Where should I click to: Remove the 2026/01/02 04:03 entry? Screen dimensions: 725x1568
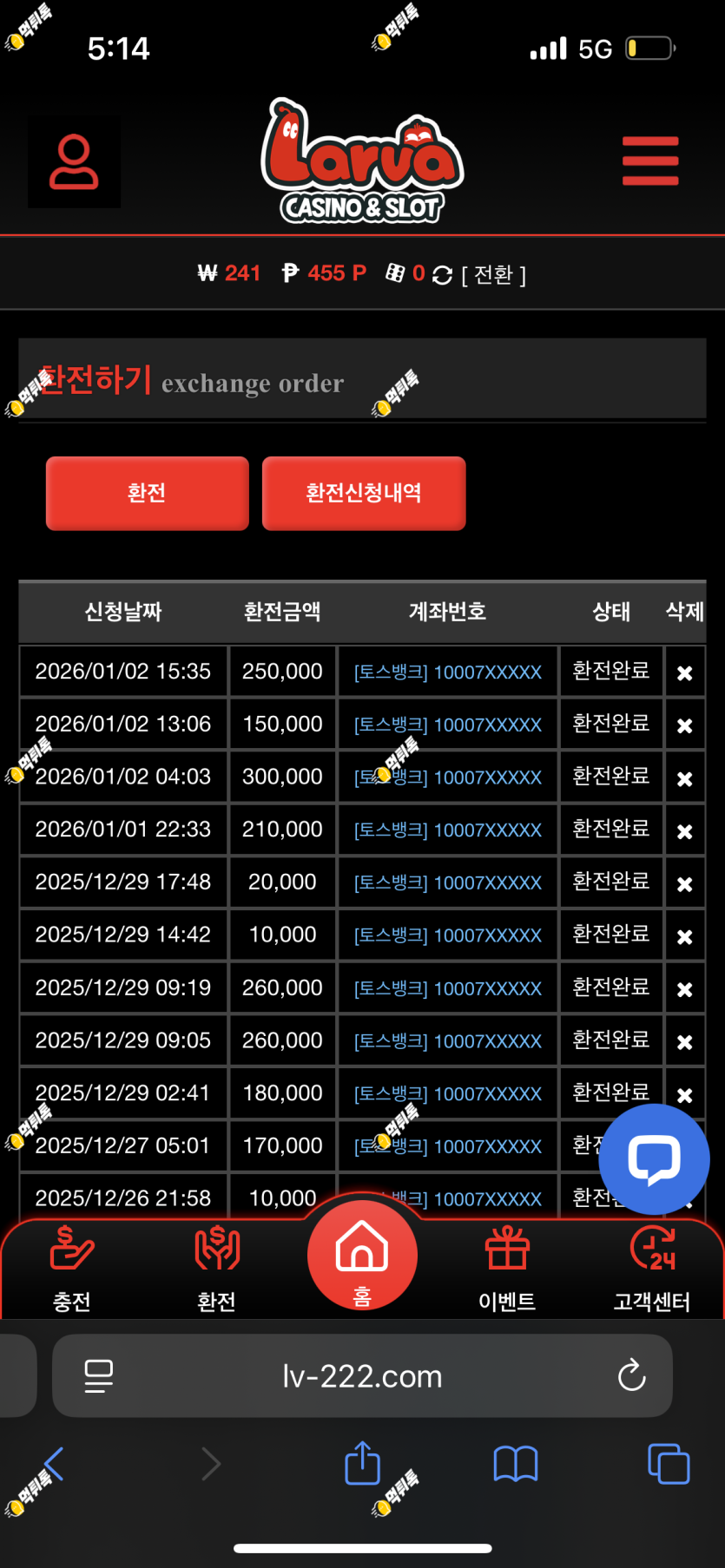(x=684, y=778)
